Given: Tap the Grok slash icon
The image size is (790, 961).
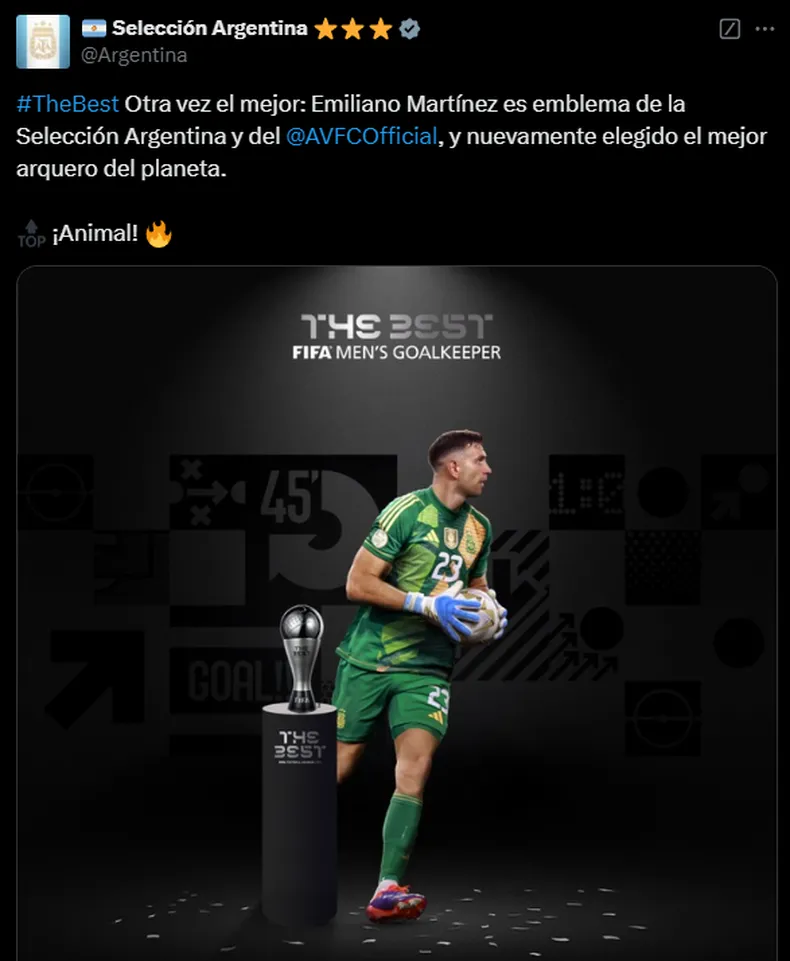Looking at the screenshot, I should click(x=730, y=29).
